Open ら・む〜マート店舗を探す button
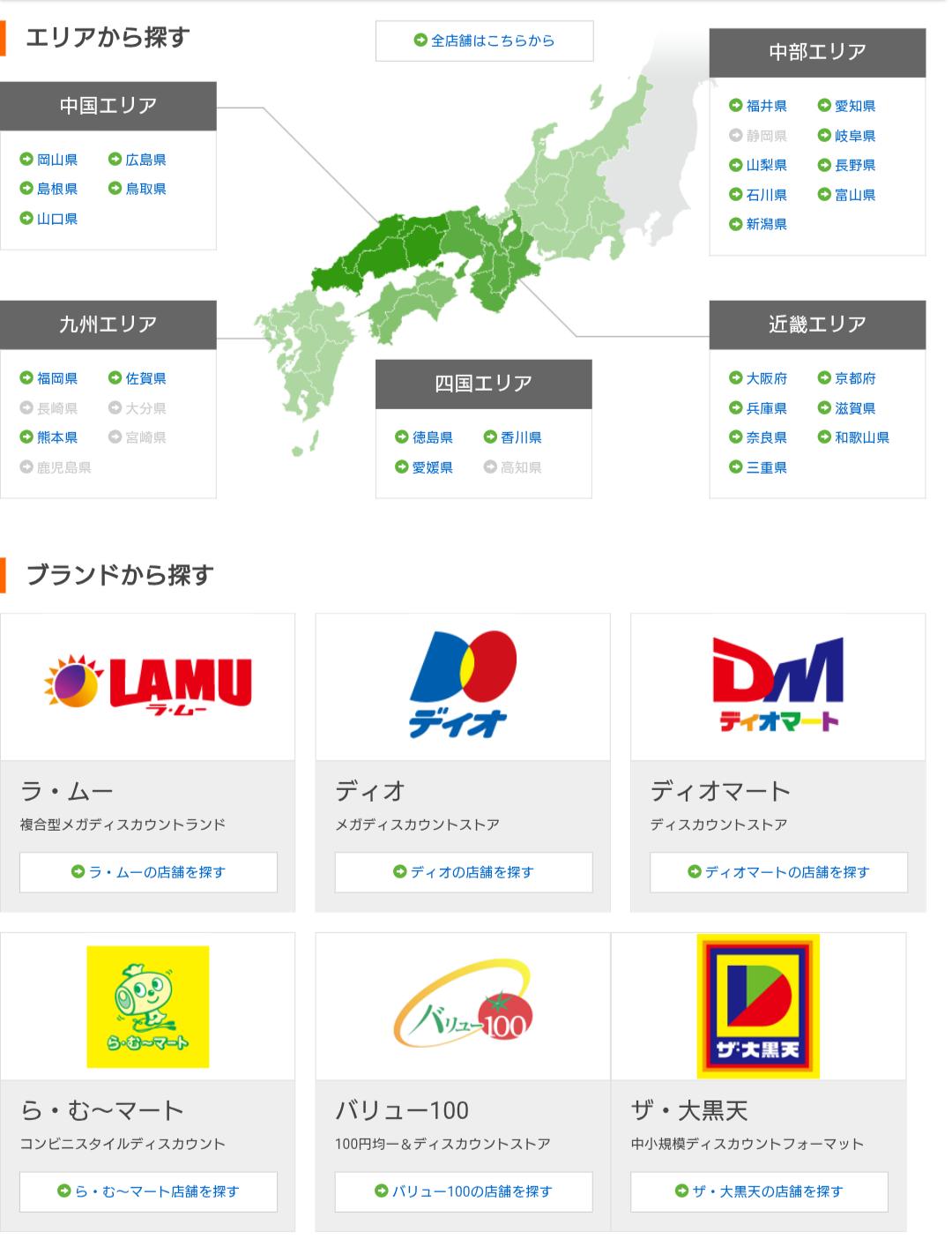Image resolution: width=952 pixels, height=1254 pixels. coord(148,1191)
